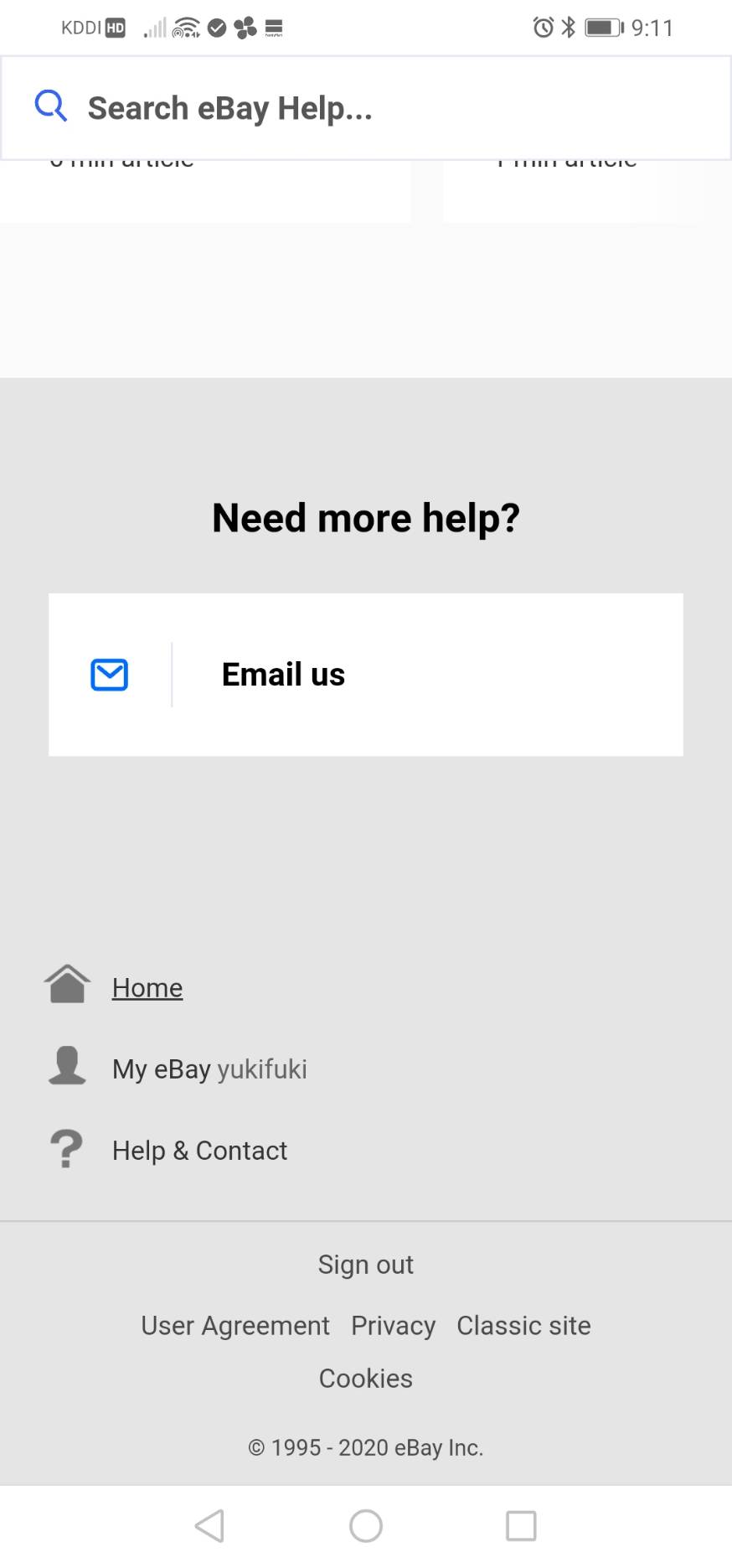Open Help & Contact
Viewport: 732px width, 1568px height.
click(x=199, y=1150)
